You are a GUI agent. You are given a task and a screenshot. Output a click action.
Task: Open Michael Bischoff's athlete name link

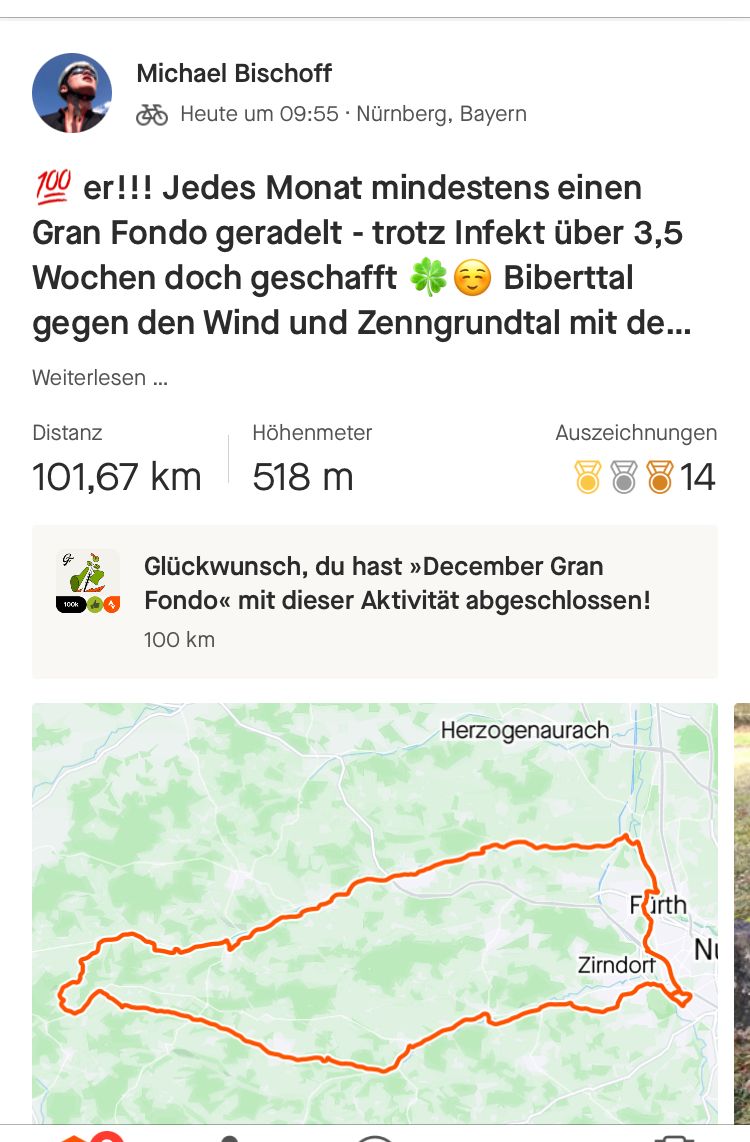[234, 73]
